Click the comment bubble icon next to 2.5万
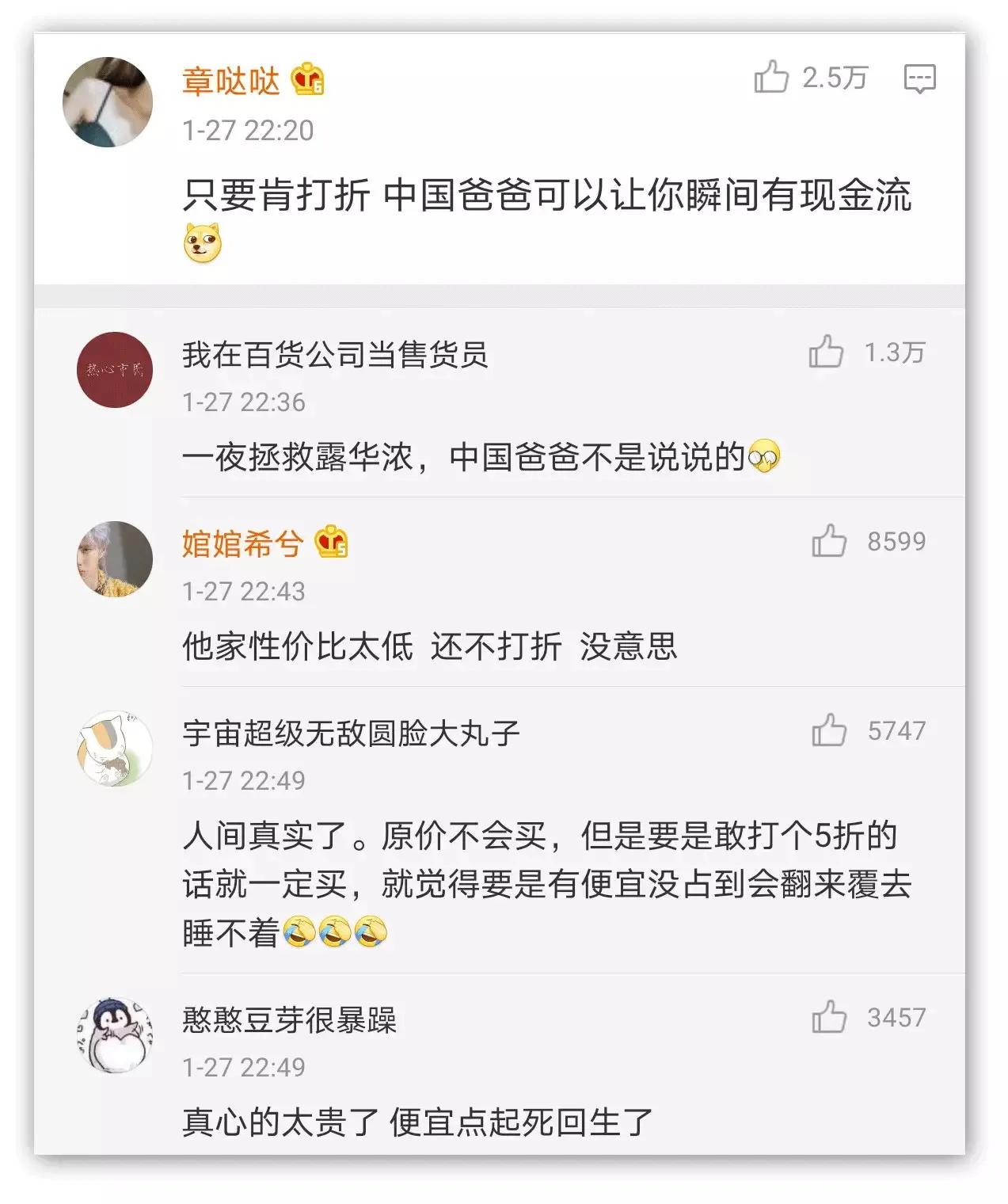 (x=919, y=77)
